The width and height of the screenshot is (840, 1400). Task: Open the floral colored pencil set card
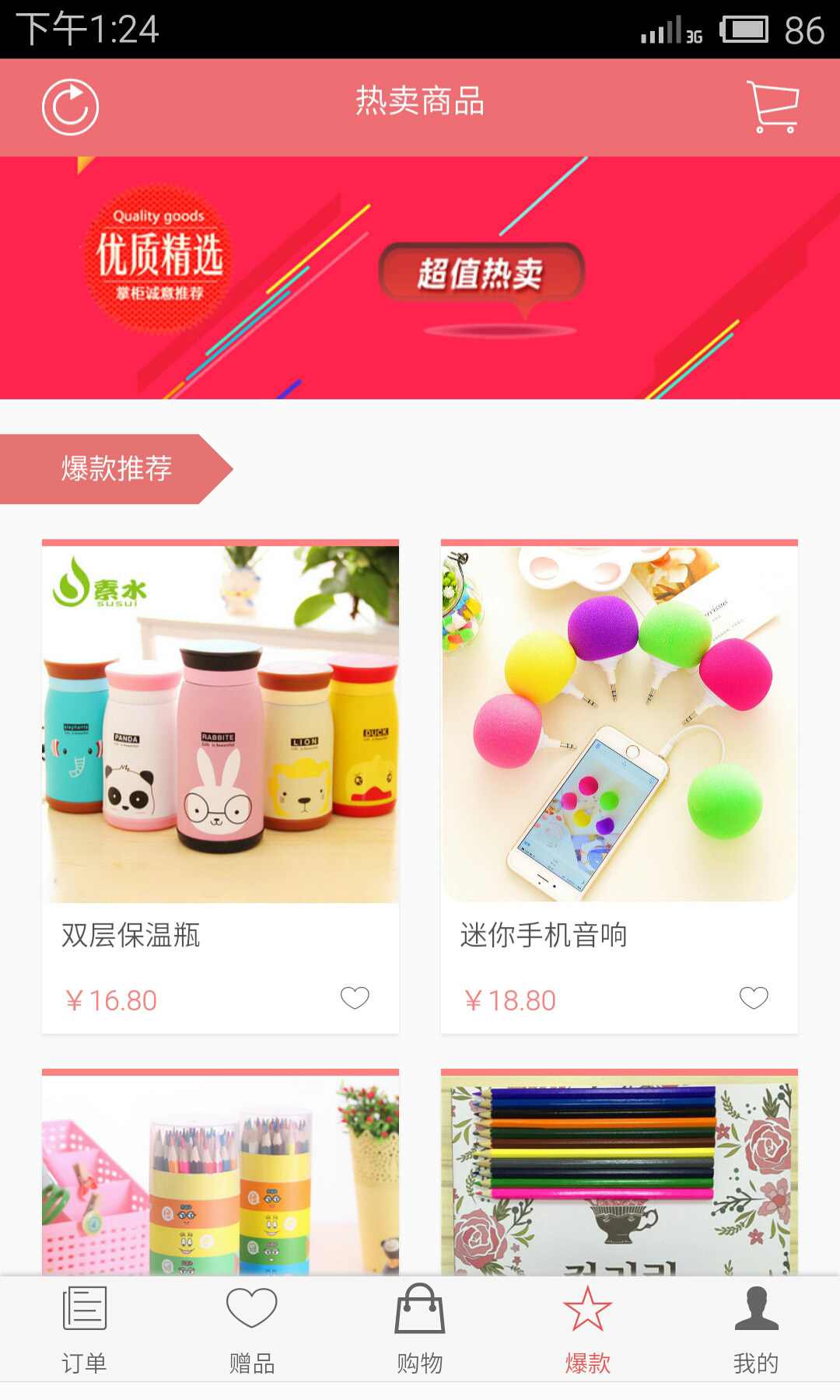tap(619, 1174)
